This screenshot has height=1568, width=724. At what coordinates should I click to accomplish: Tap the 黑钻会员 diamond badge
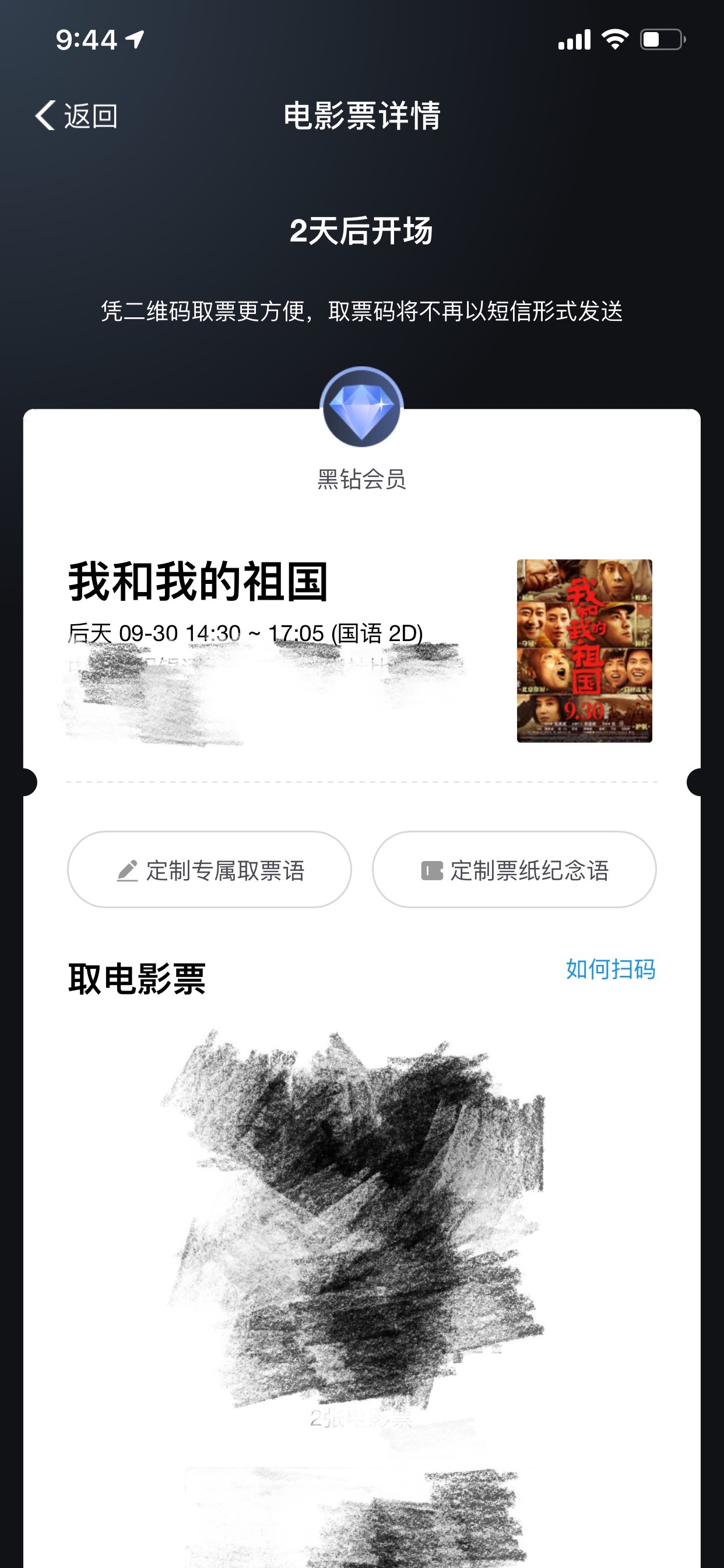tap(361, 407)
